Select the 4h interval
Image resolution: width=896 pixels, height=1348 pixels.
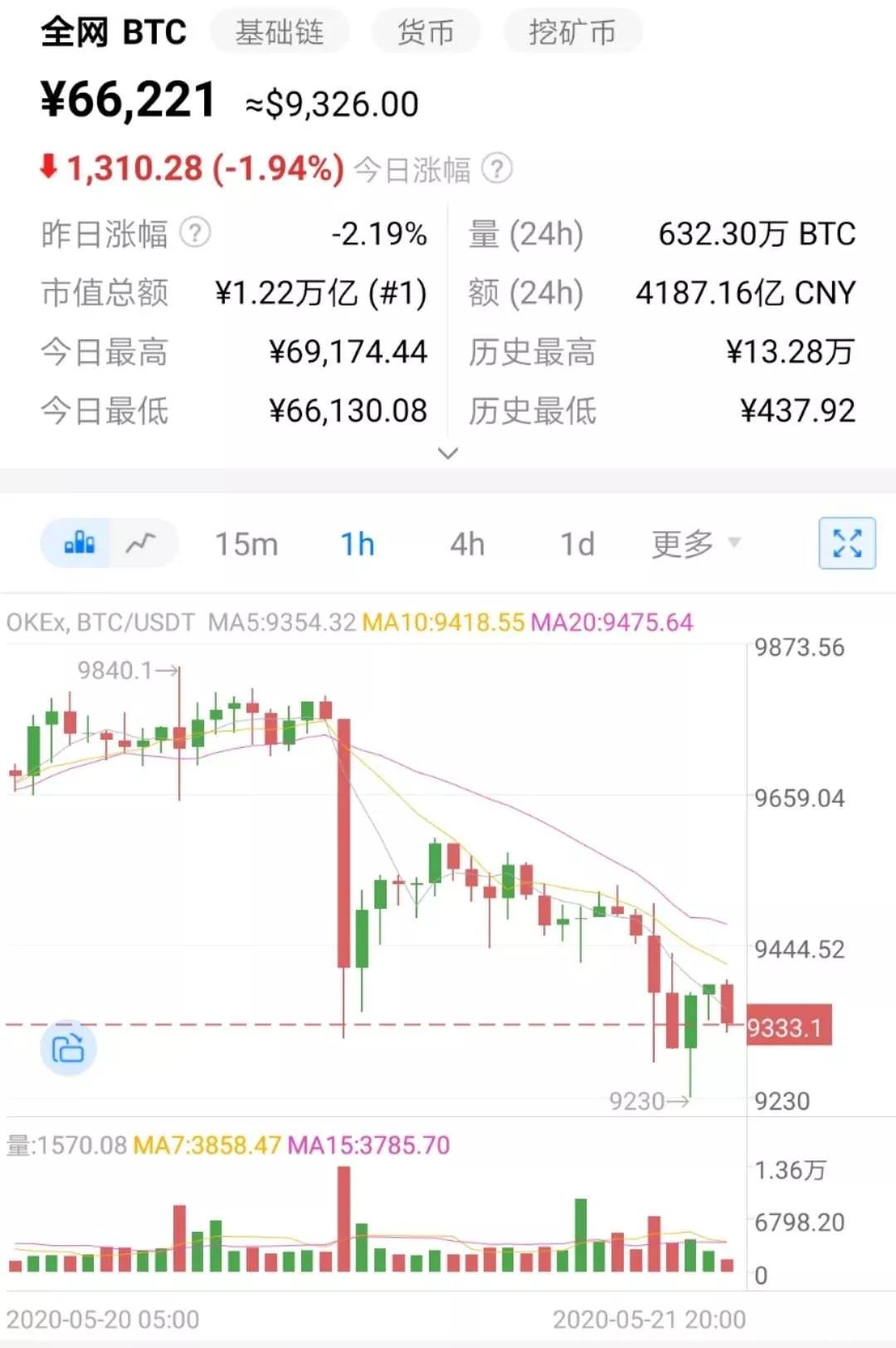467,545
